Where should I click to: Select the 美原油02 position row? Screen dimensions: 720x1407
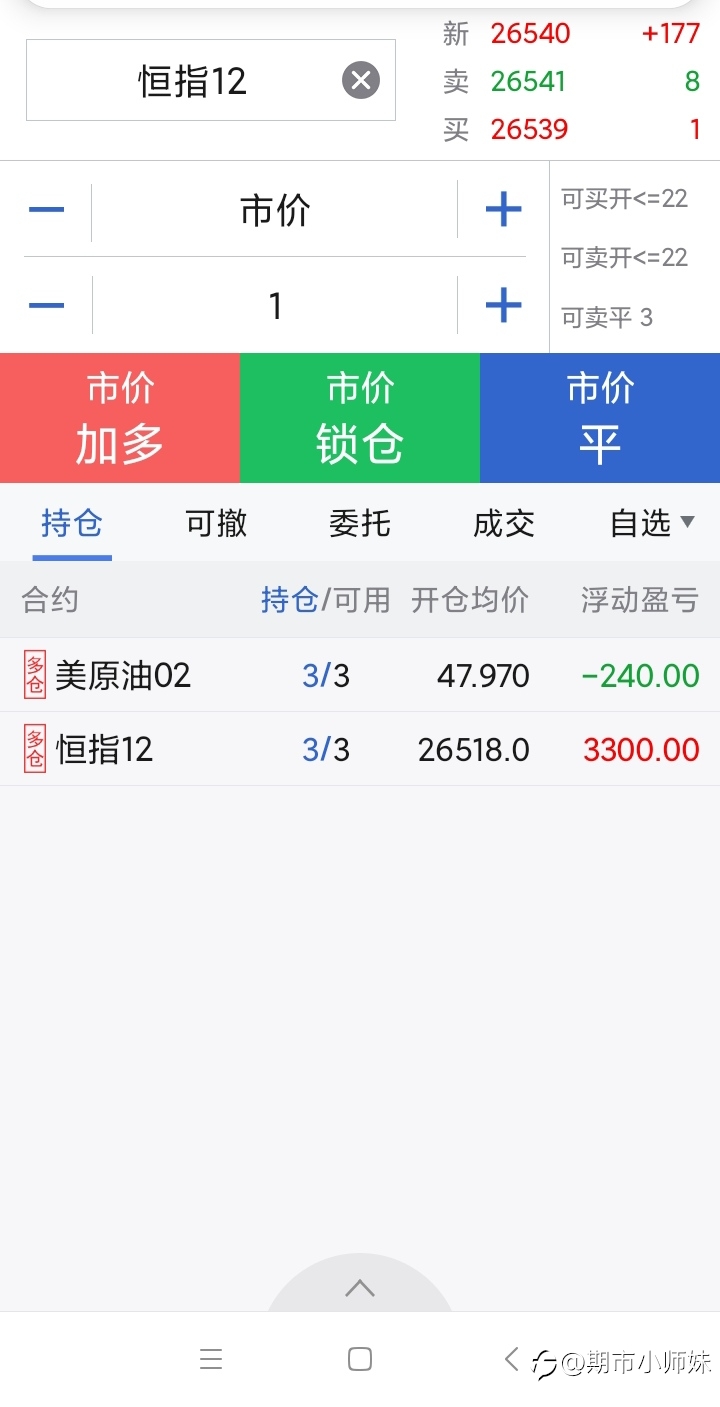pos(360,675)
